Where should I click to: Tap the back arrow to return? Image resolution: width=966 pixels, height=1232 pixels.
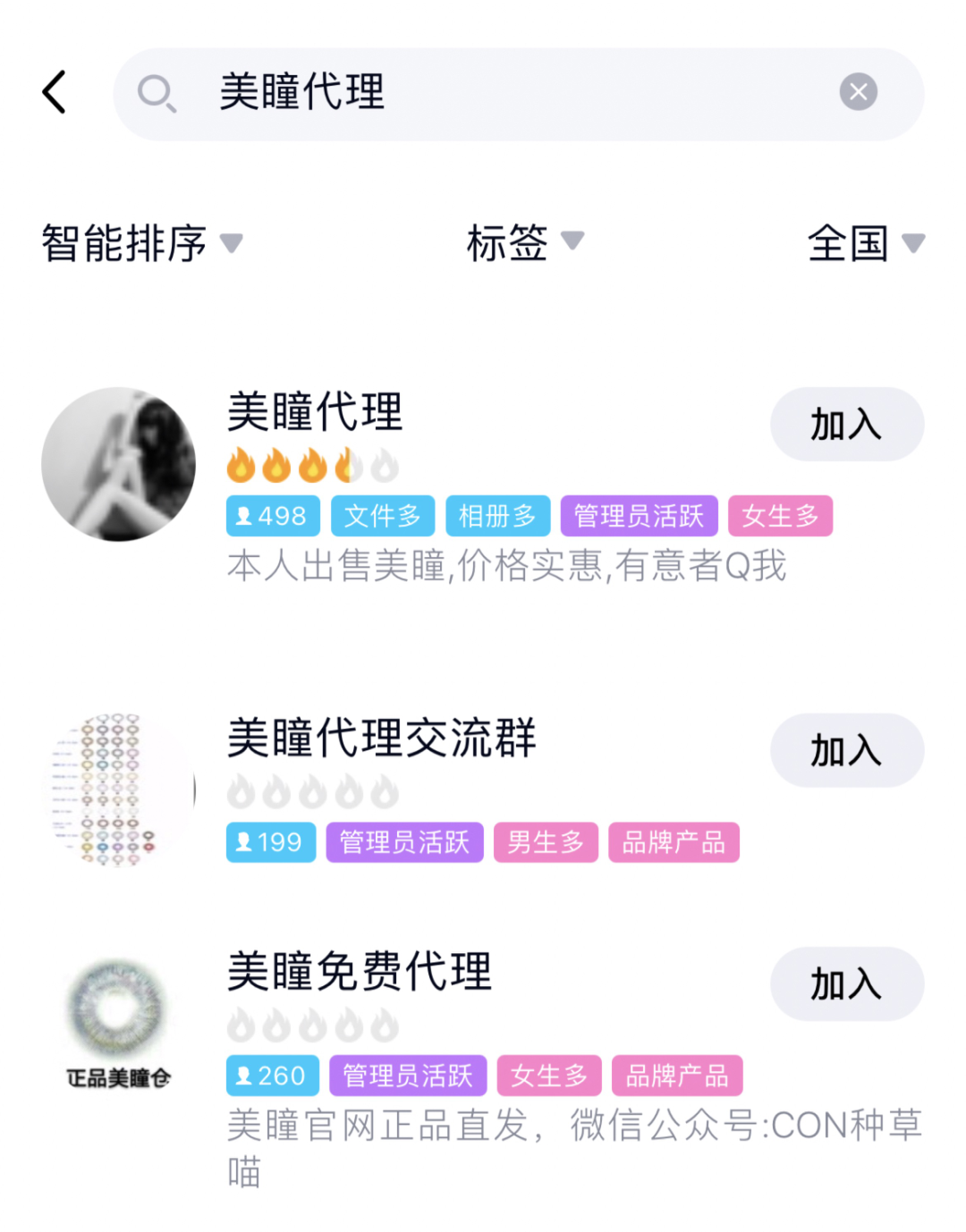pyautogui.click(x=54, y=91)
